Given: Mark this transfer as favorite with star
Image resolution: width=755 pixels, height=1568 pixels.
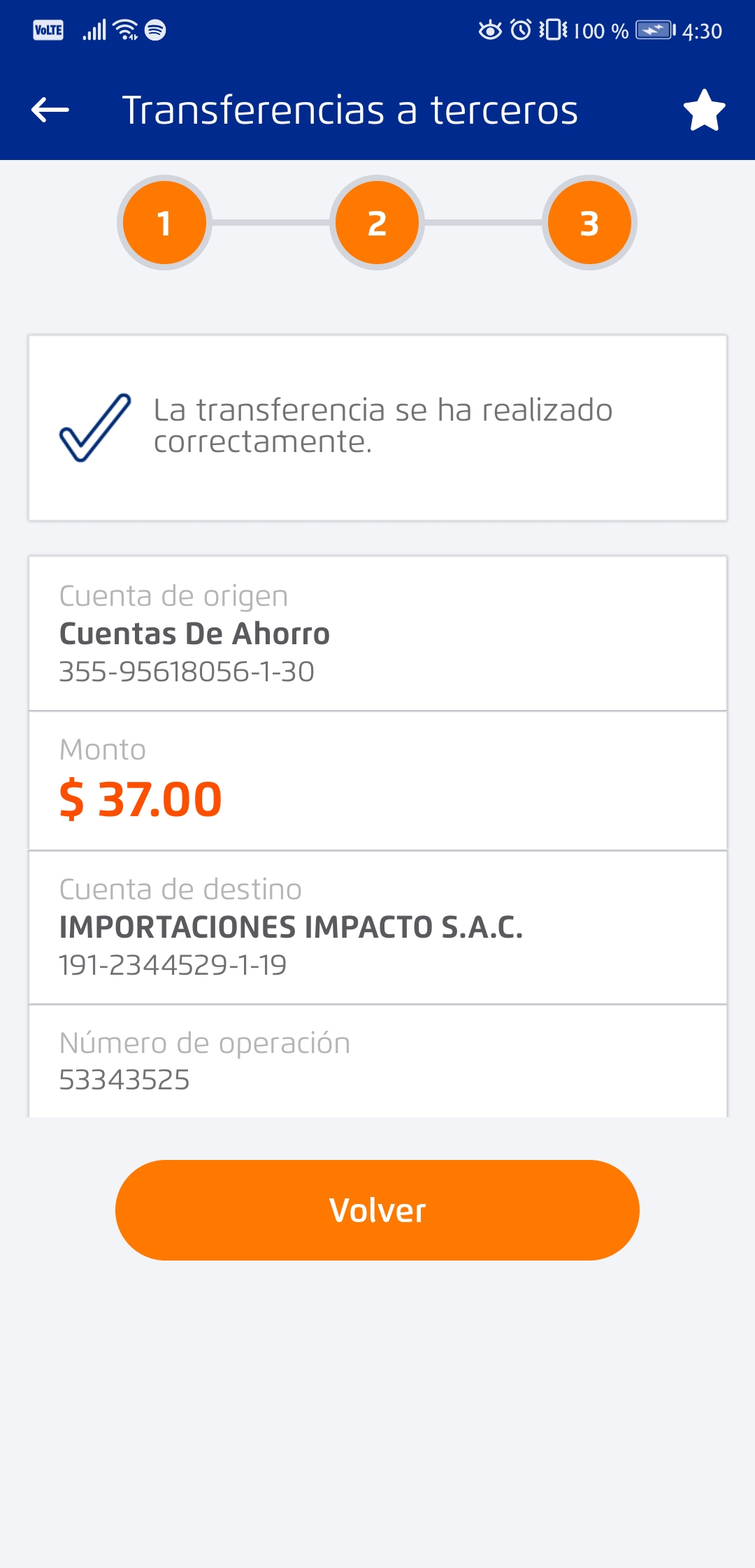Looking at the screenshot, I should [704, 110].
